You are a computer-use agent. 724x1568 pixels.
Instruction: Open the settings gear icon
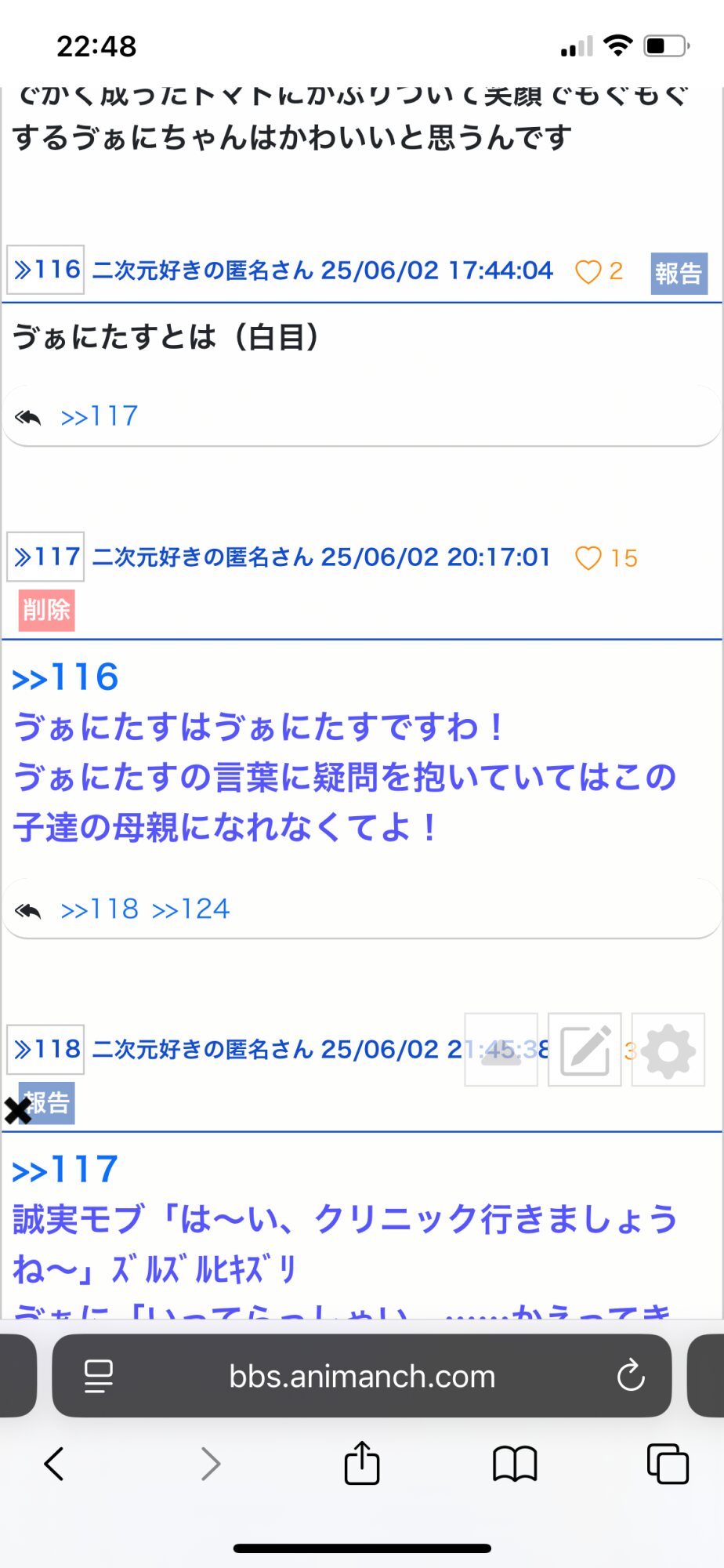click(668, 1050)
